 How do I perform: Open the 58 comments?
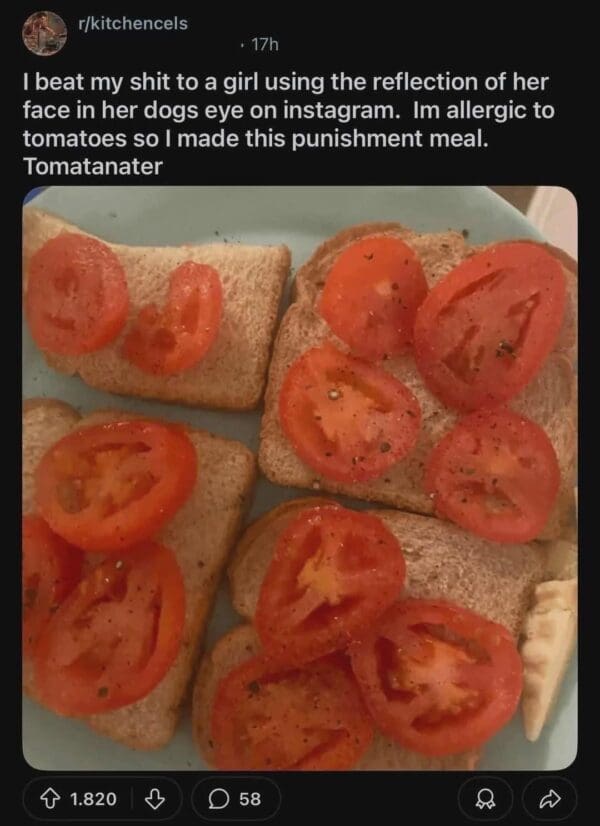pyautogui.click(x=236, y=798)
